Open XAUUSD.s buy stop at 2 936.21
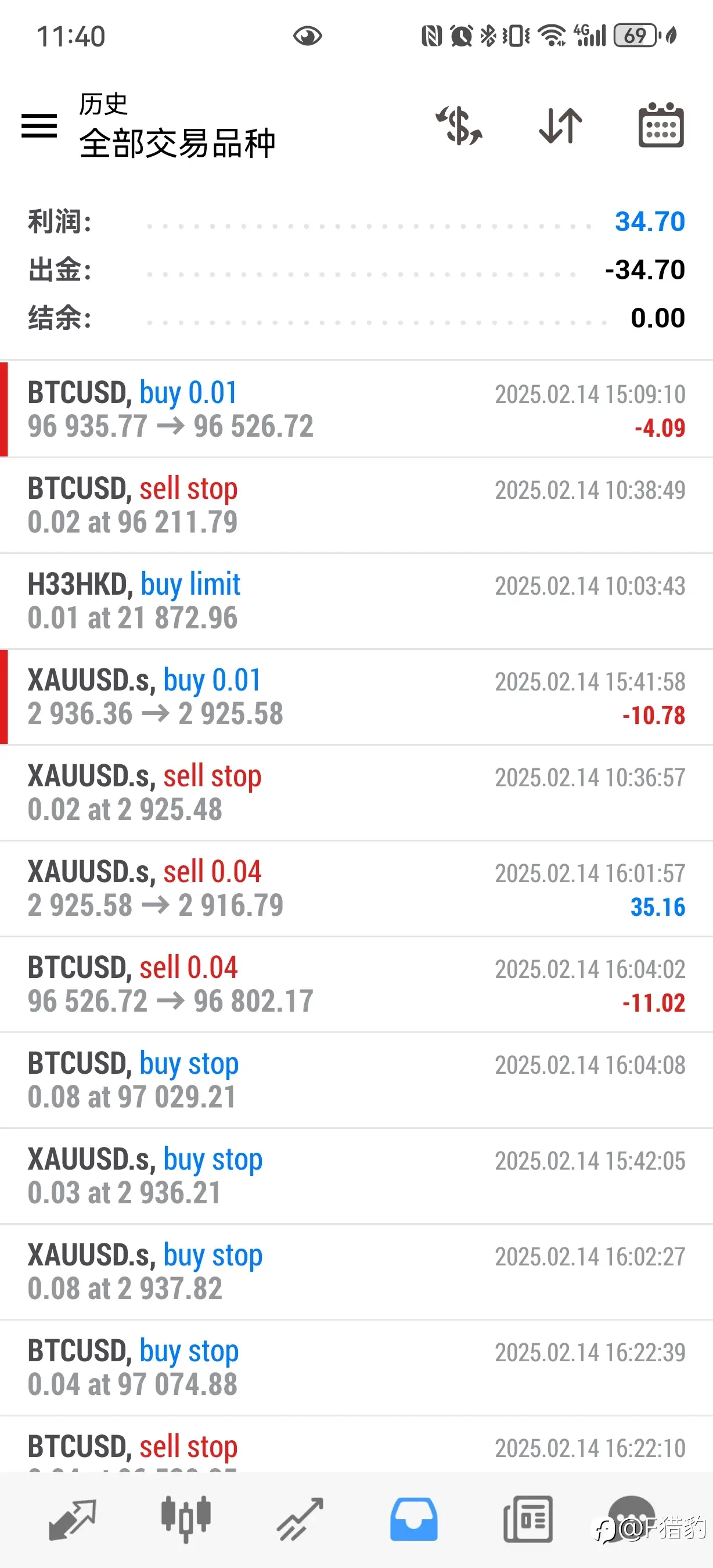The image size is (713, 1568). 356,1177
